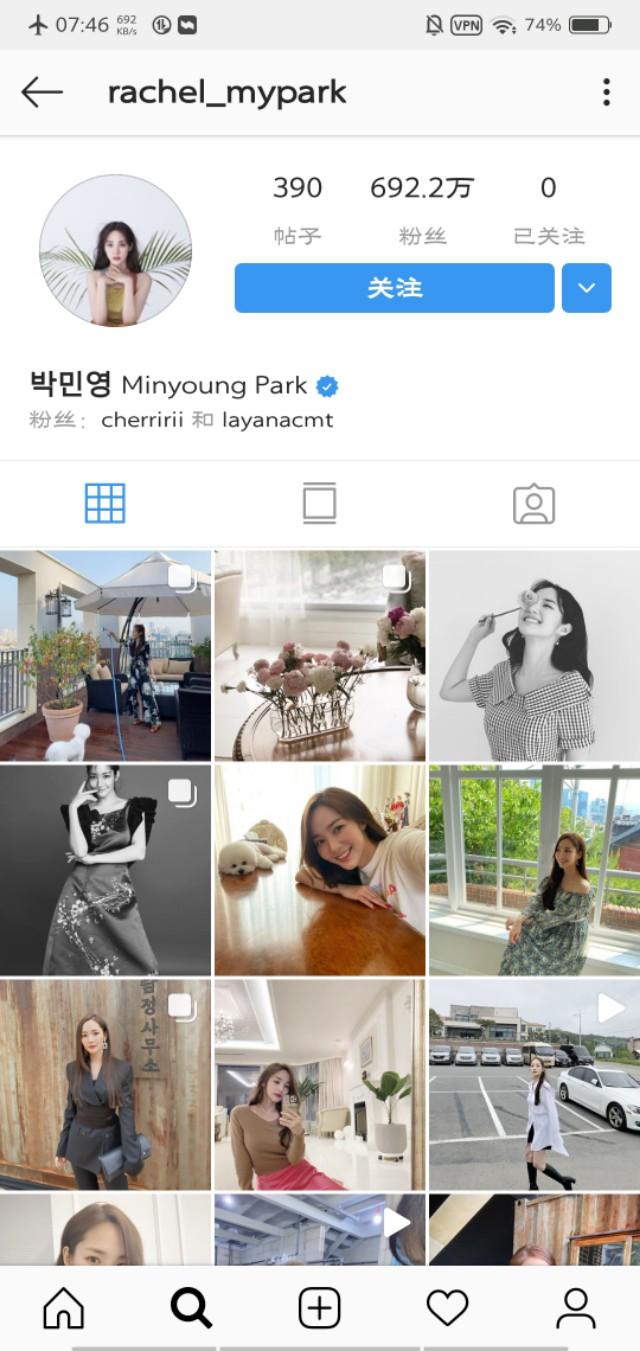Viewport: 640px width, 1351px height.
Task: Open the activity heart tab
Action: point(447,1307)
